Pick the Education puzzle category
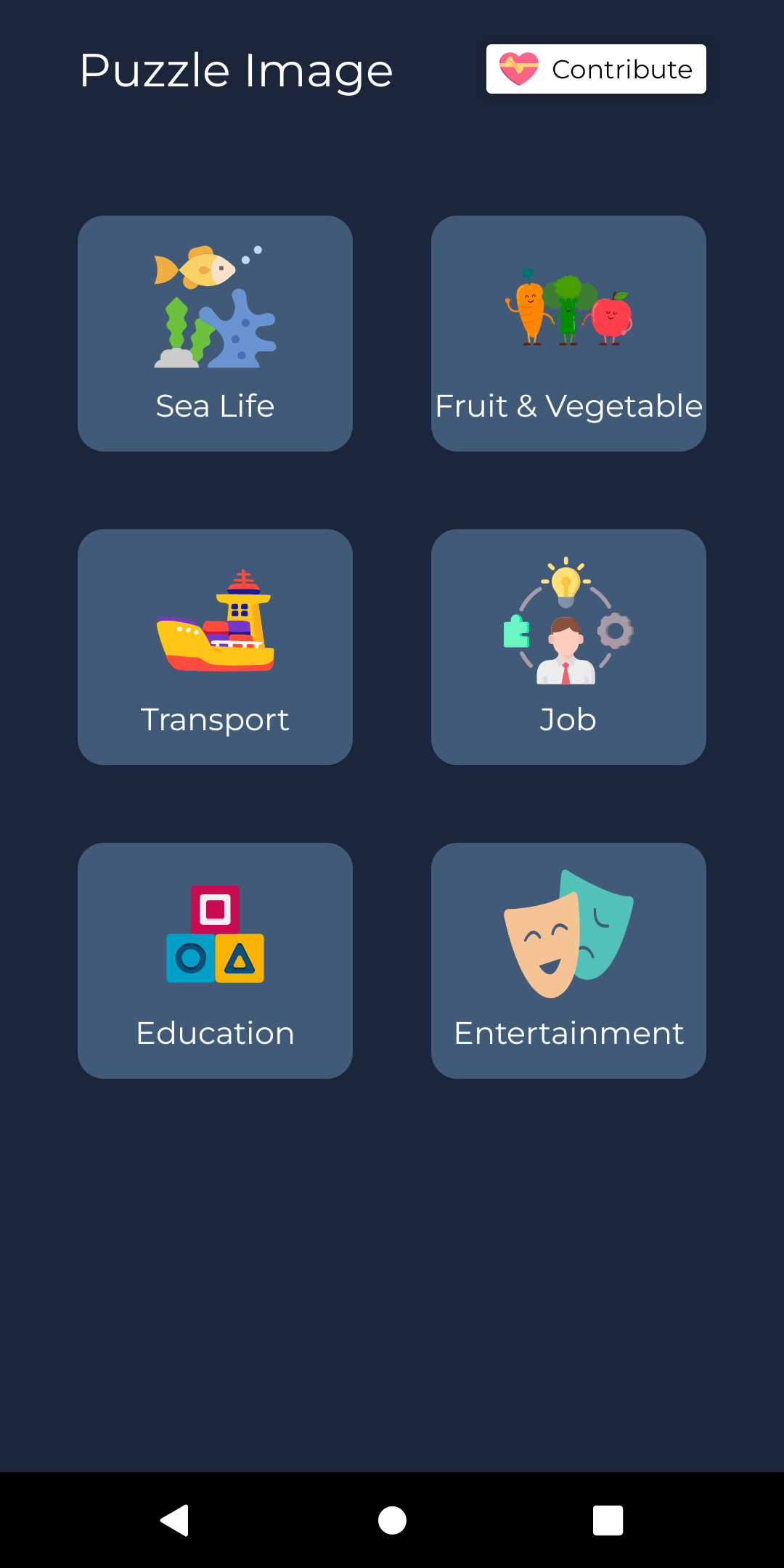784x1568 pixels. pyautogui.click(x=215, y=960)
